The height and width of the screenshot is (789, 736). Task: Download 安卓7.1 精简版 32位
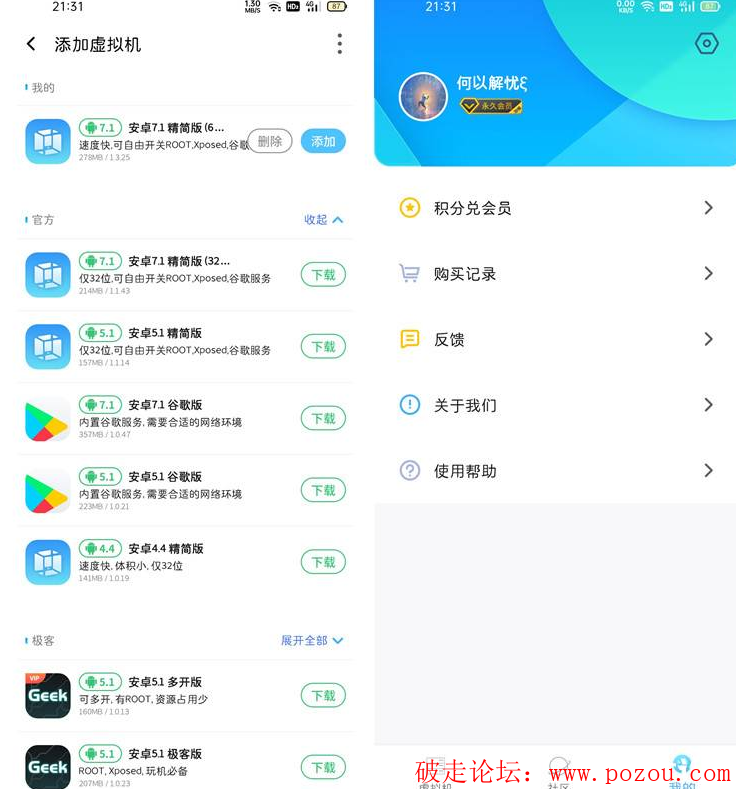[x=323, y=275]
